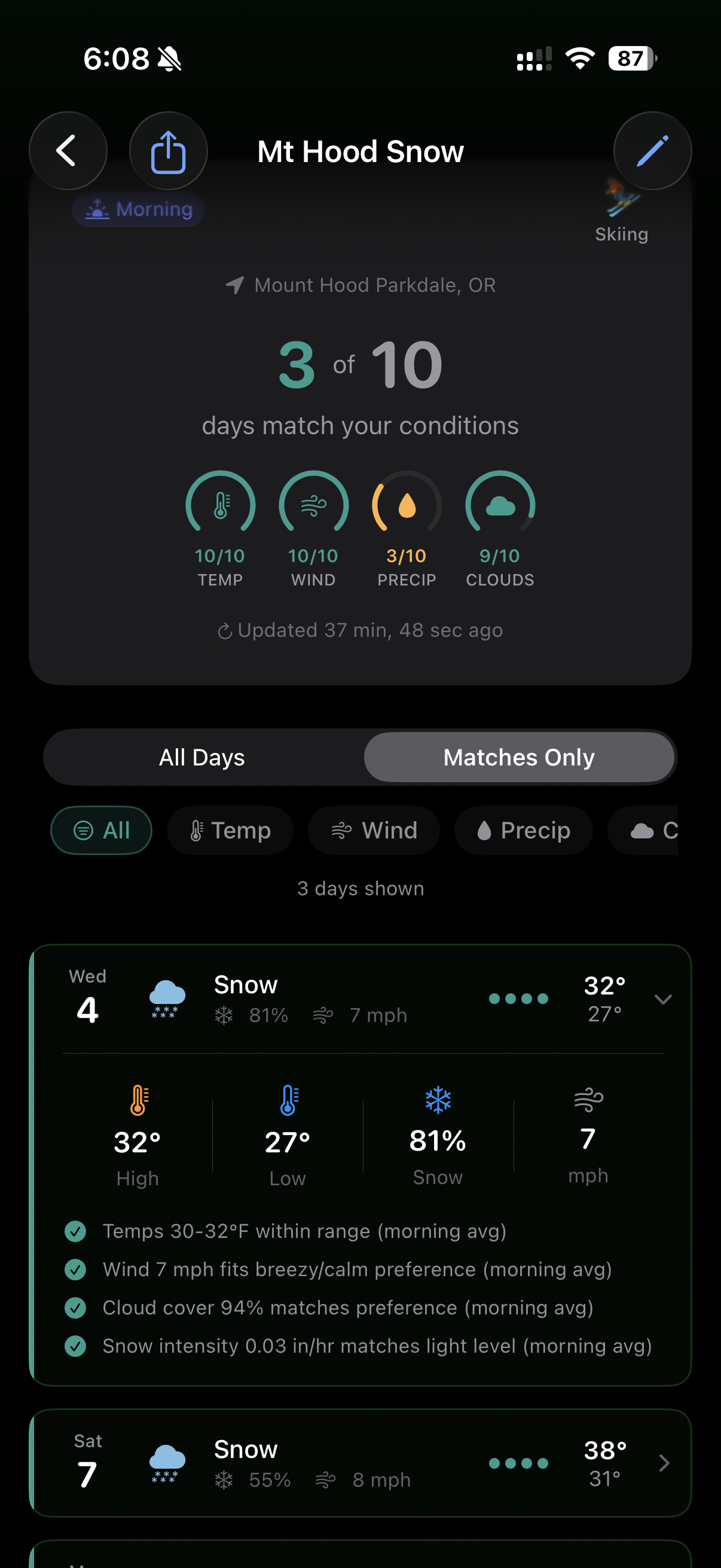Filter days by Wind
This screenshot has height=1568, width=721.
click(374, 830)
